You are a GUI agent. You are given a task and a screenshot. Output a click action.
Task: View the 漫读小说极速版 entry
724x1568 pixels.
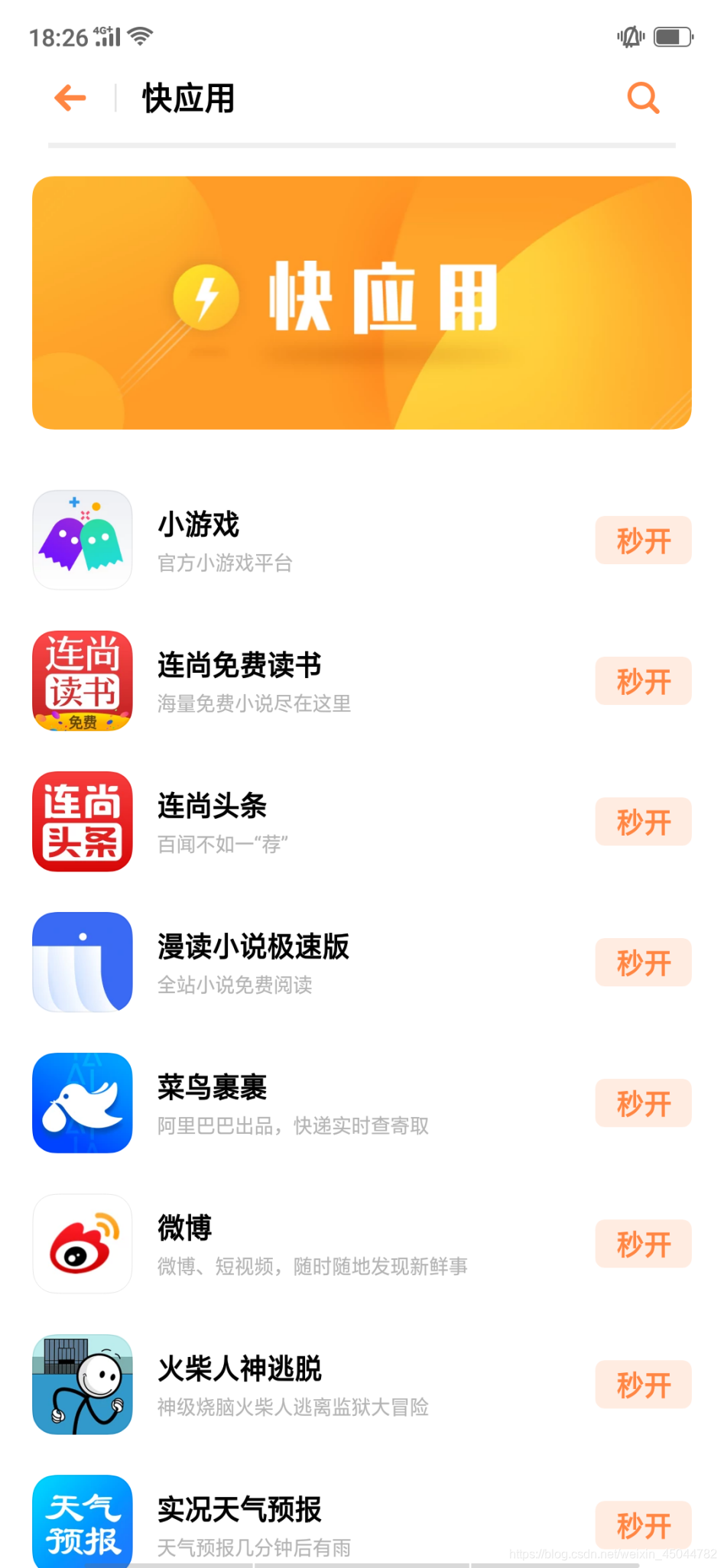click(x=362, y=963)
